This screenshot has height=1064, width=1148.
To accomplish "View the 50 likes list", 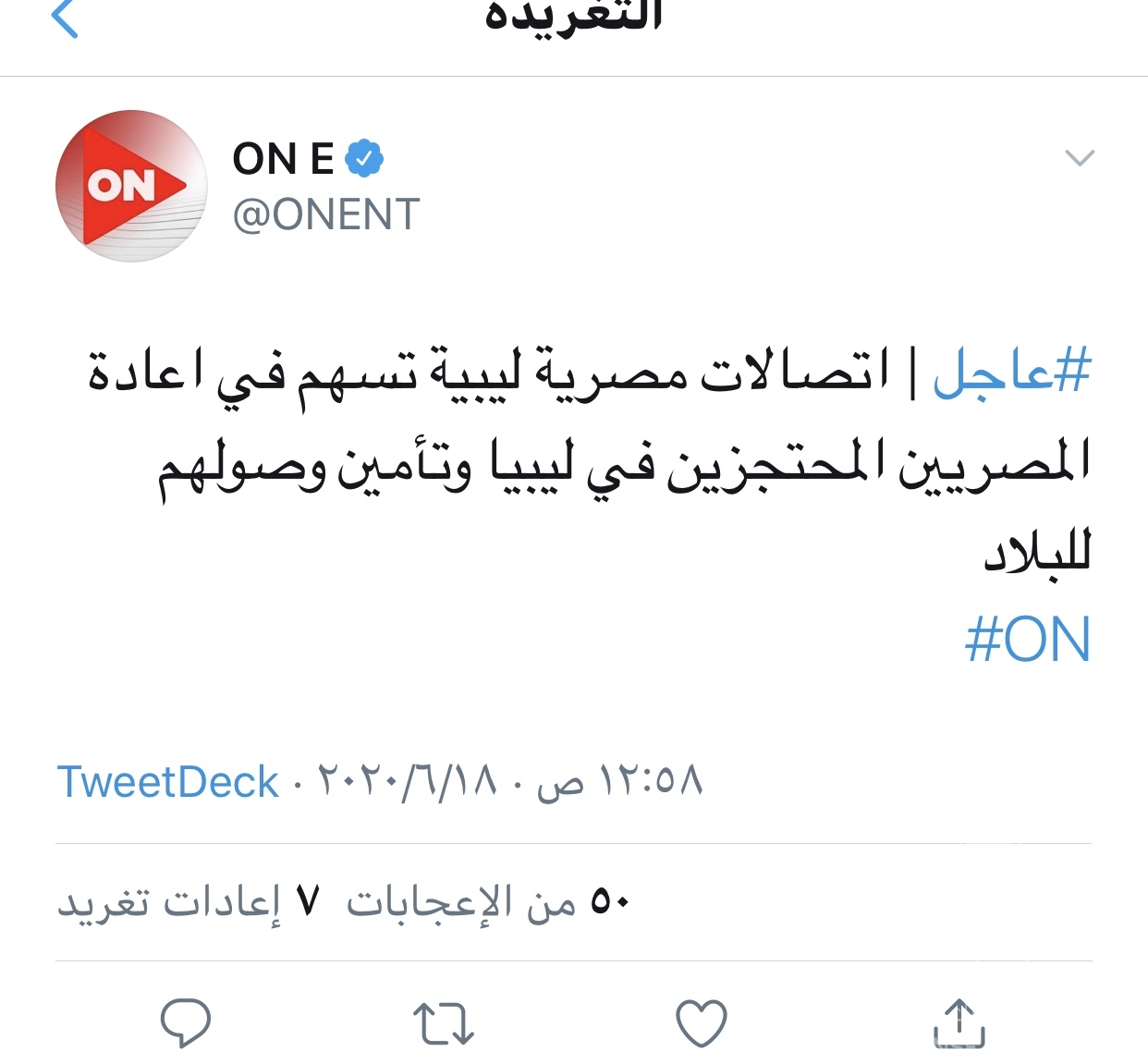I will click(x=488, y=901).
